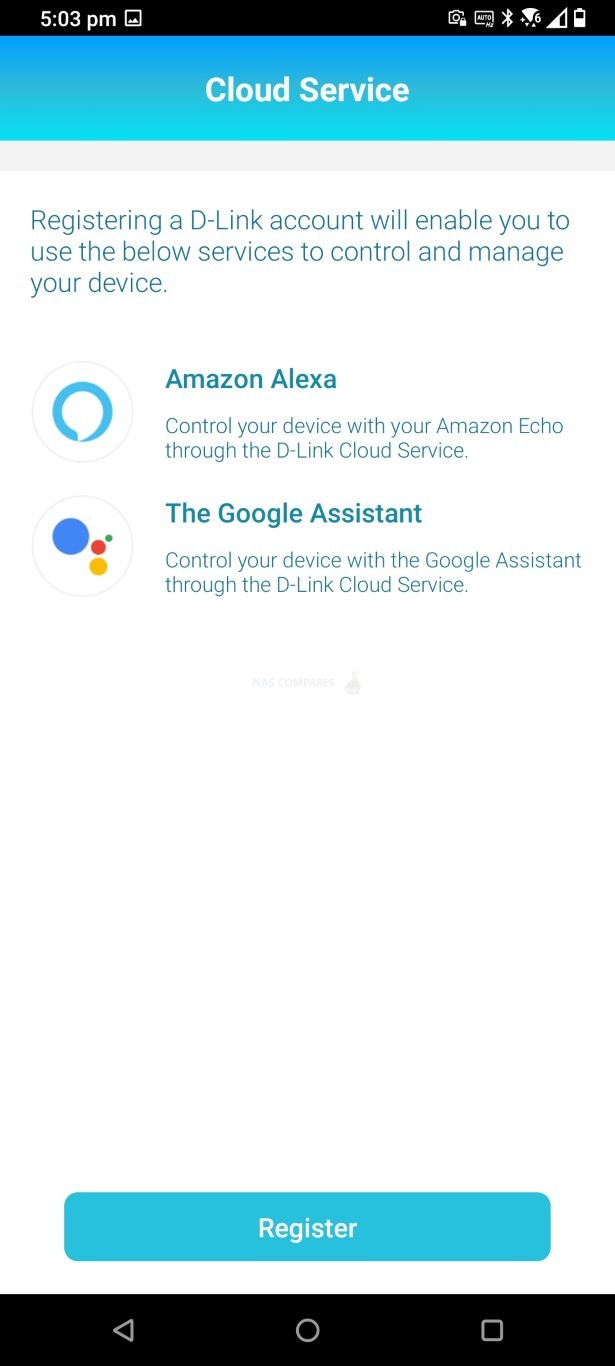This screenshot has height=1366, width=615.
Task: Tap the Register button
Action: coord(307,1226)
